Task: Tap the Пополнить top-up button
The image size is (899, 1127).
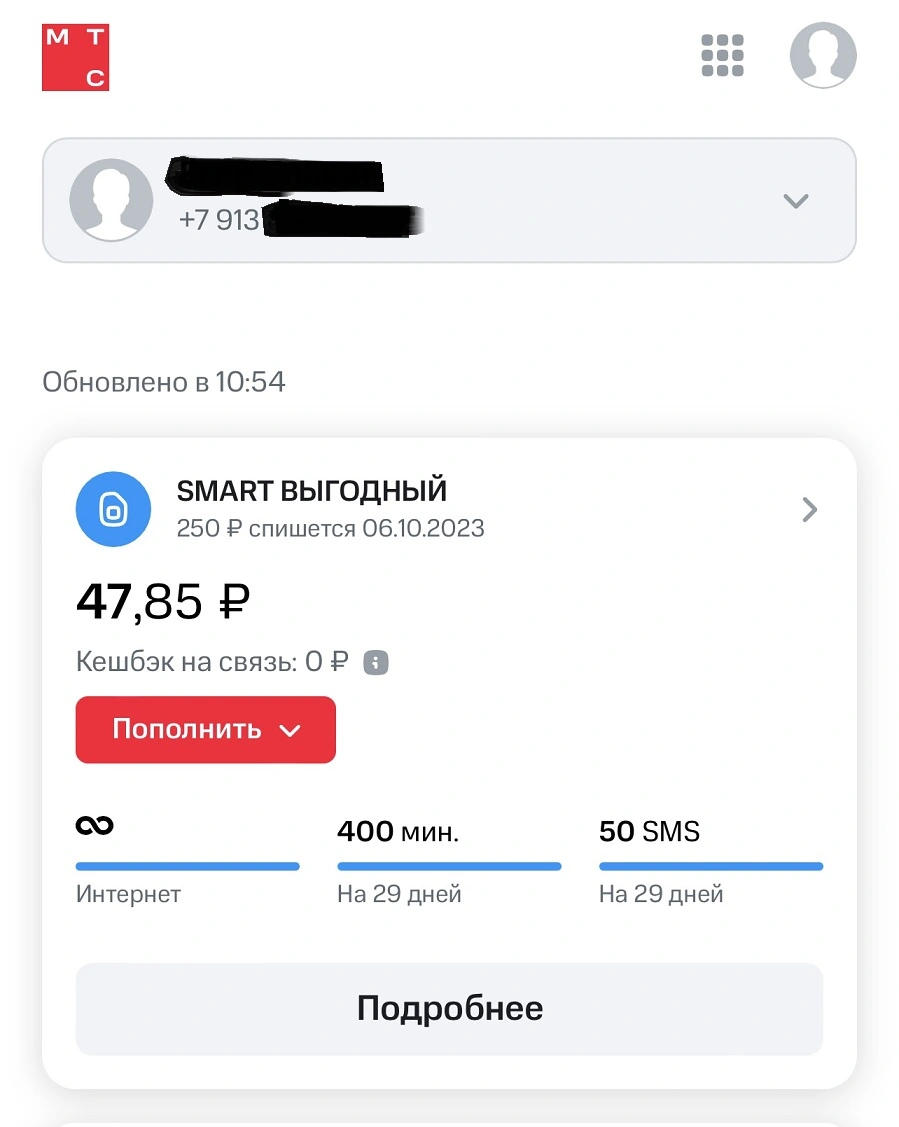Action: coord(206,730)
